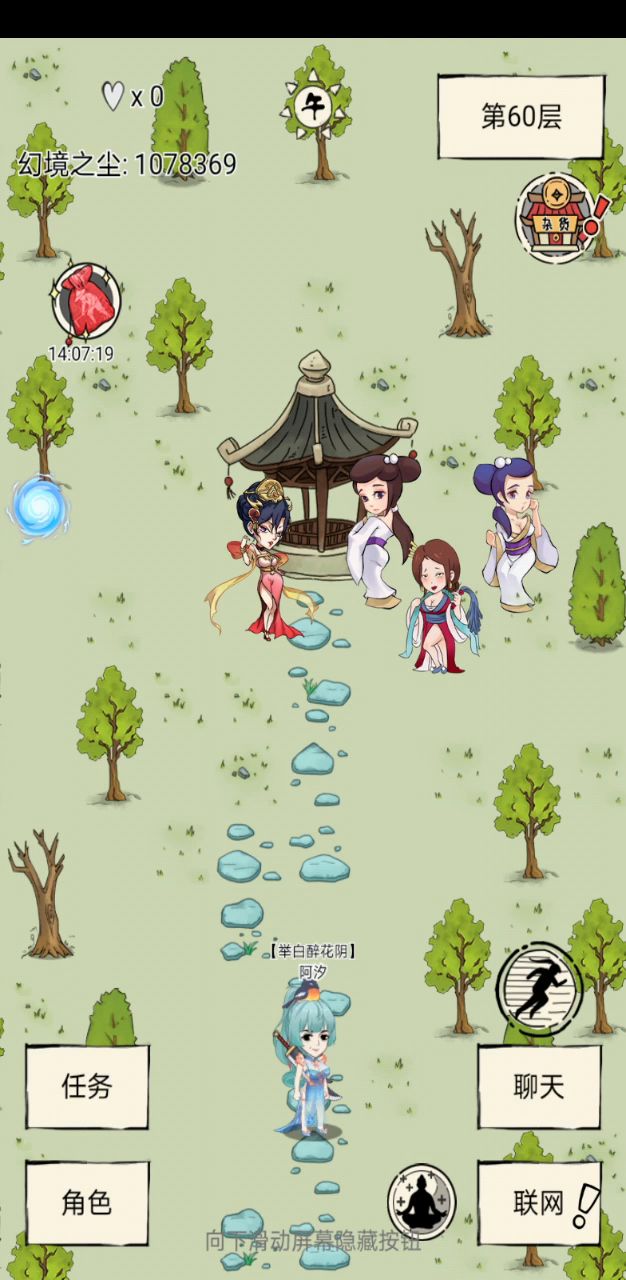The height and width of the screenshot is (1280, 626).
Task: Enter the blue swirling portal
Action: tap(40, 508)
